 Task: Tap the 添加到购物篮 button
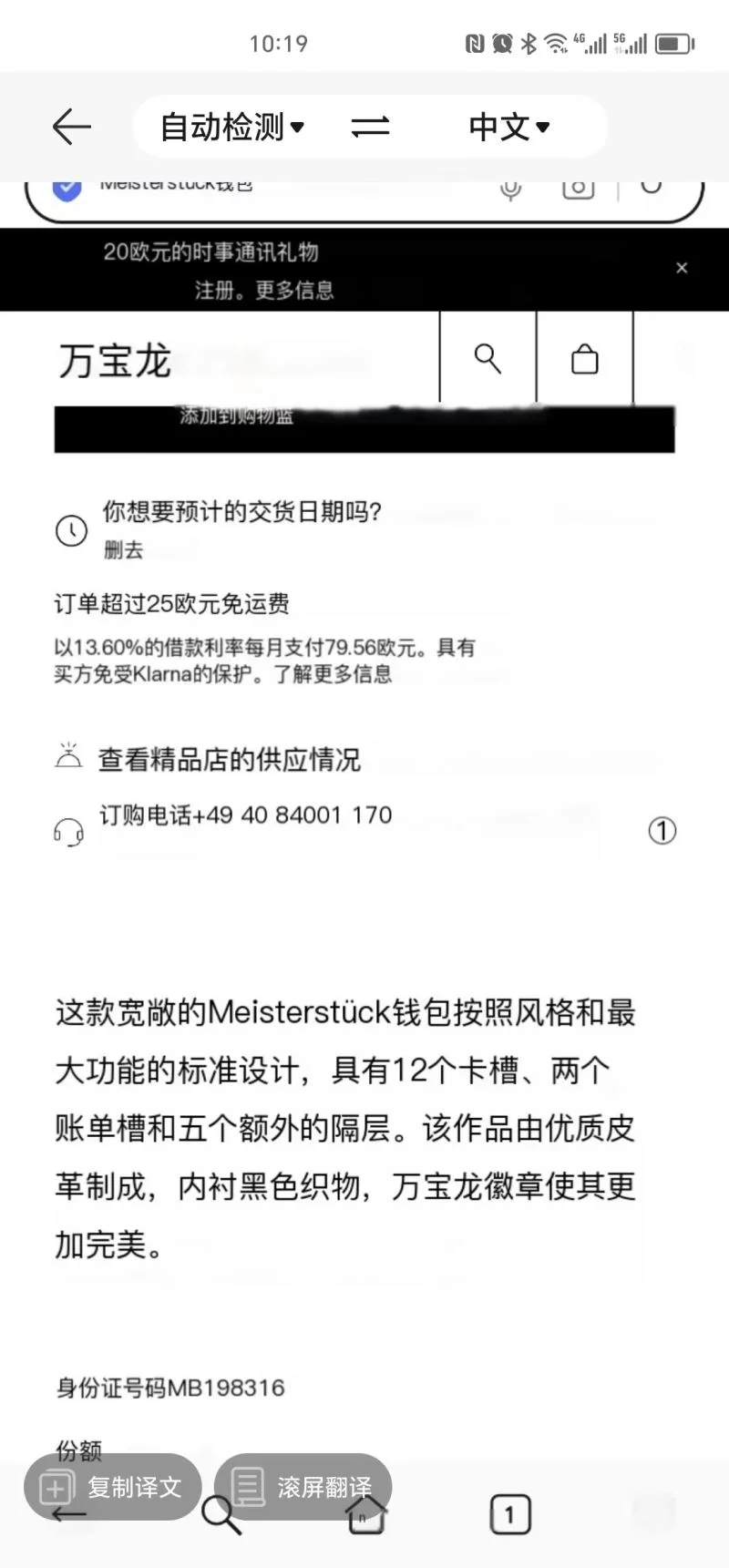[x=364, y=428]
